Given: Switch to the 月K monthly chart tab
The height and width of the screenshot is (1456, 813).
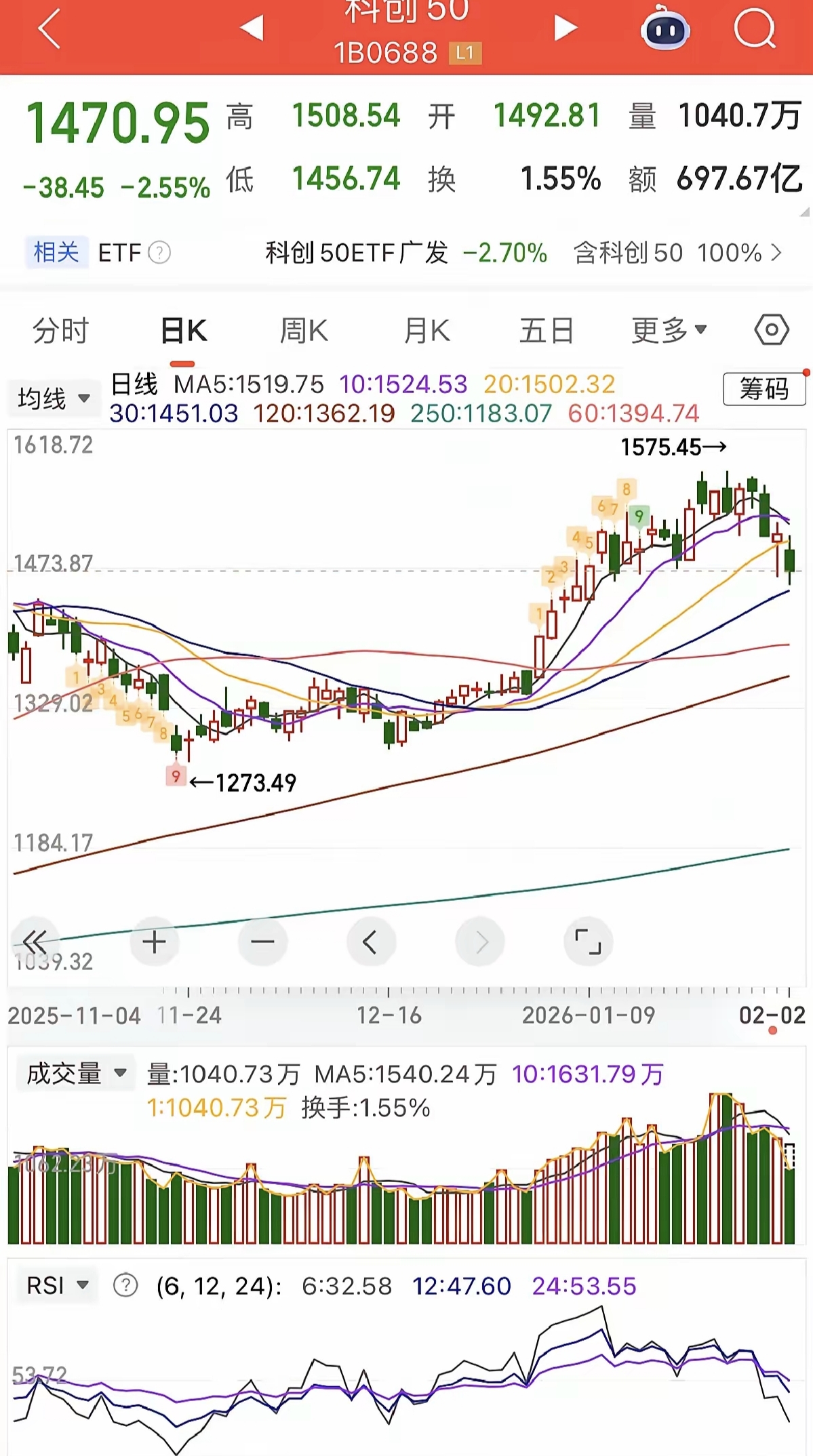Looking at the screenshot, I should point(424,330).
